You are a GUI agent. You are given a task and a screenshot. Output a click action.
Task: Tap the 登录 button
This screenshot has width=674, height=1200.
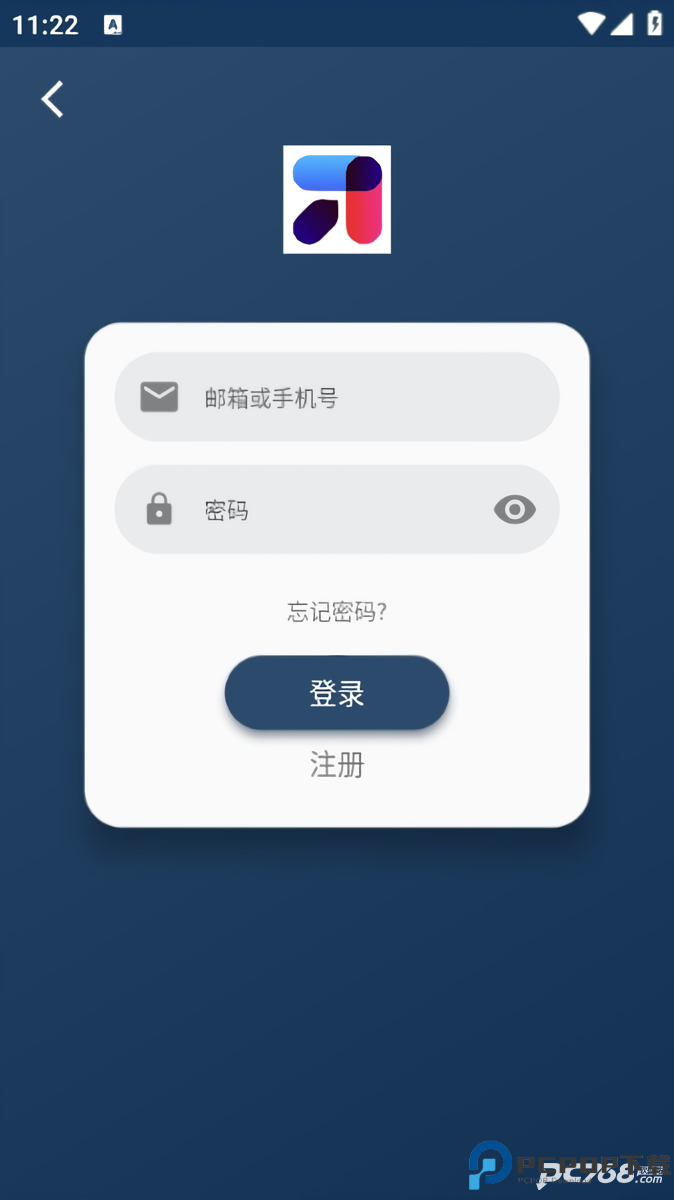pyautogui.click(x=337, y=693)
